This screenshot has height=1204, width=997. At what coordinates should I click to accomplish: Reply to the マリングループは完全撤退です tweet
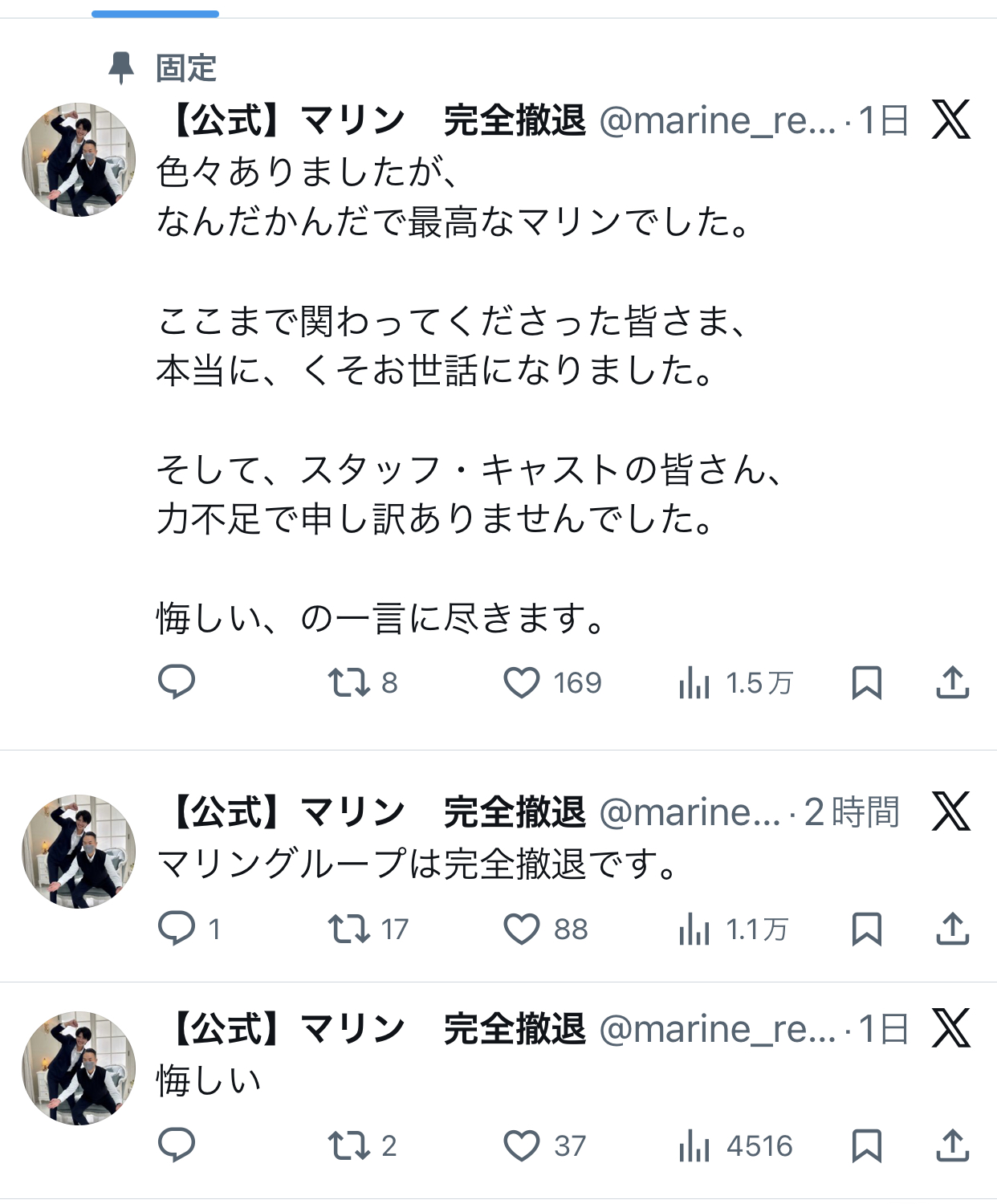[177, 929]
